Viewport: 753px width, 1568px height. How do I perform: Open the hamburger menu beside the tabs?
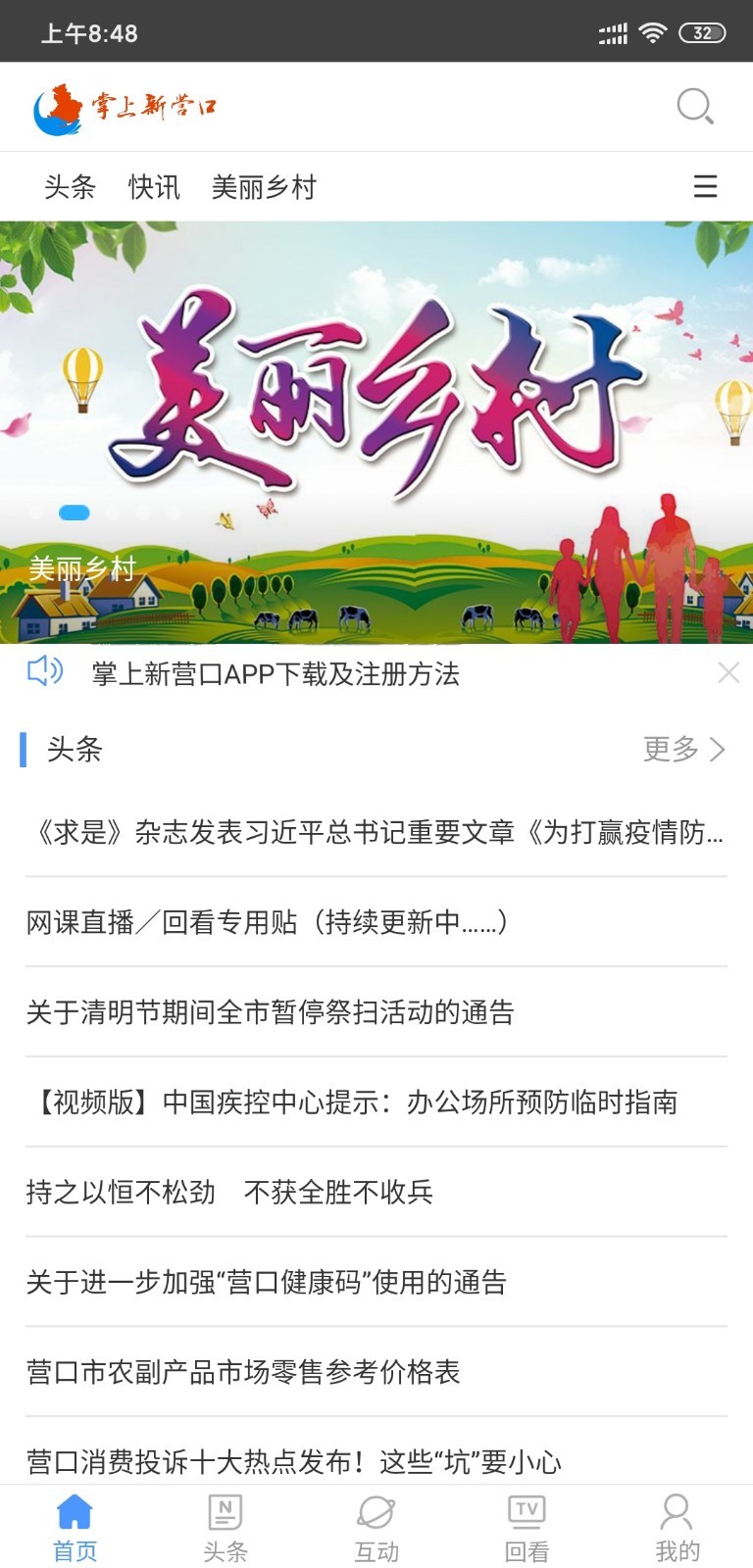[705, 187]
